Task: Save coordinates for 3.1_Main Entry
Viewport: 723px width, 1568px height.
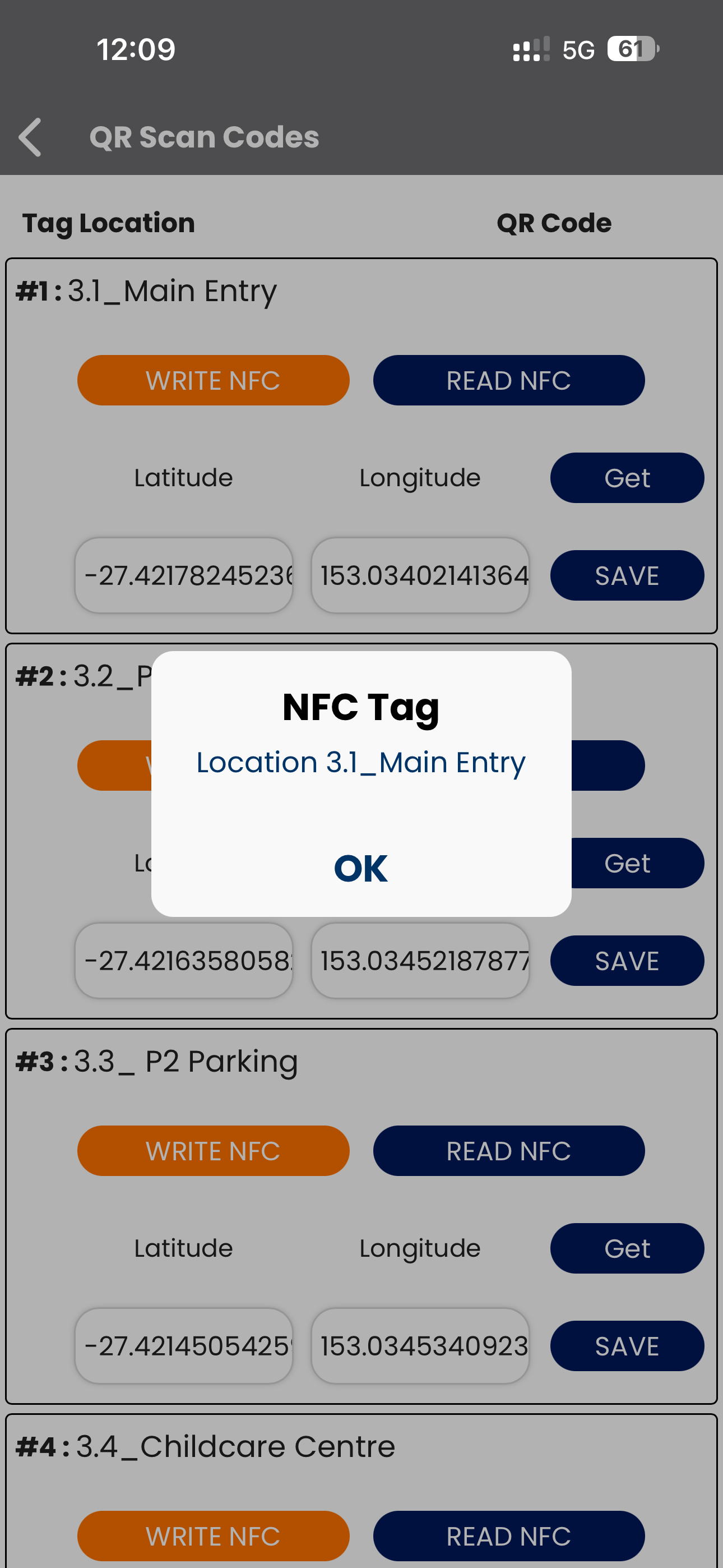Action: (627, 575)
